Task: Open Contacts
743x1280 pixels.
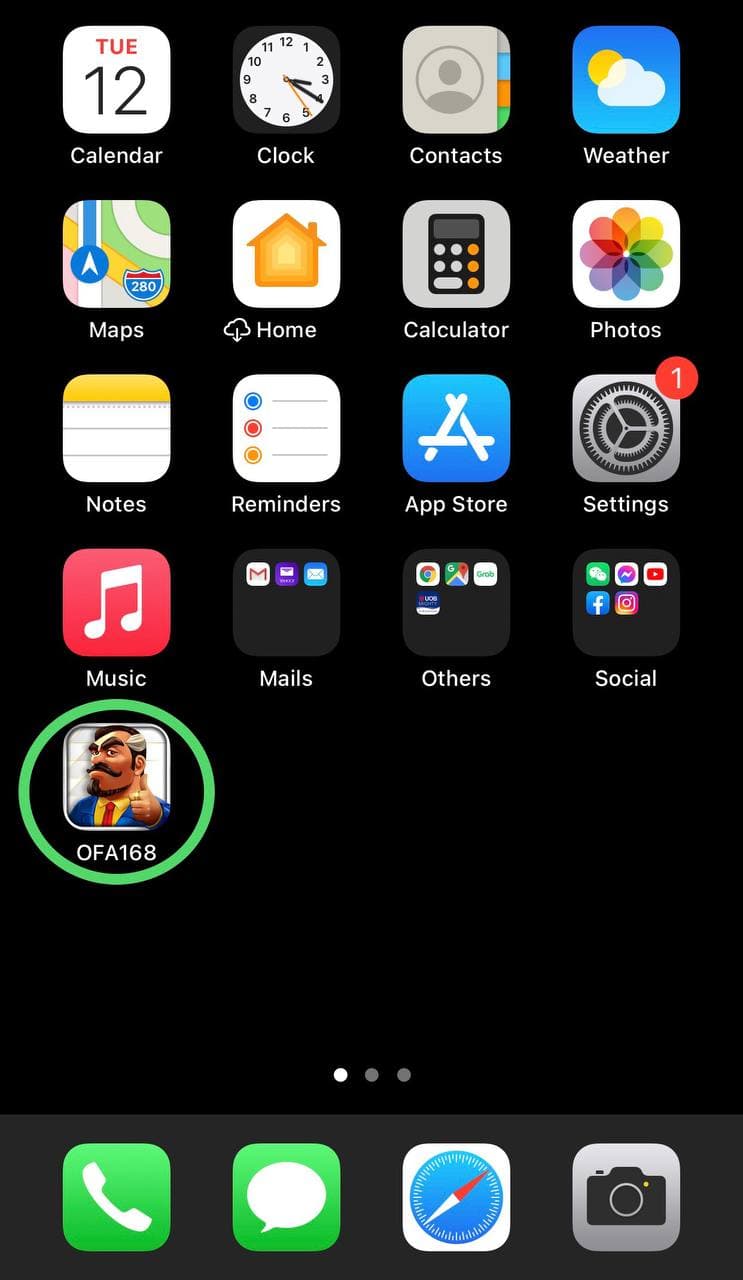Action: point(456,80)
